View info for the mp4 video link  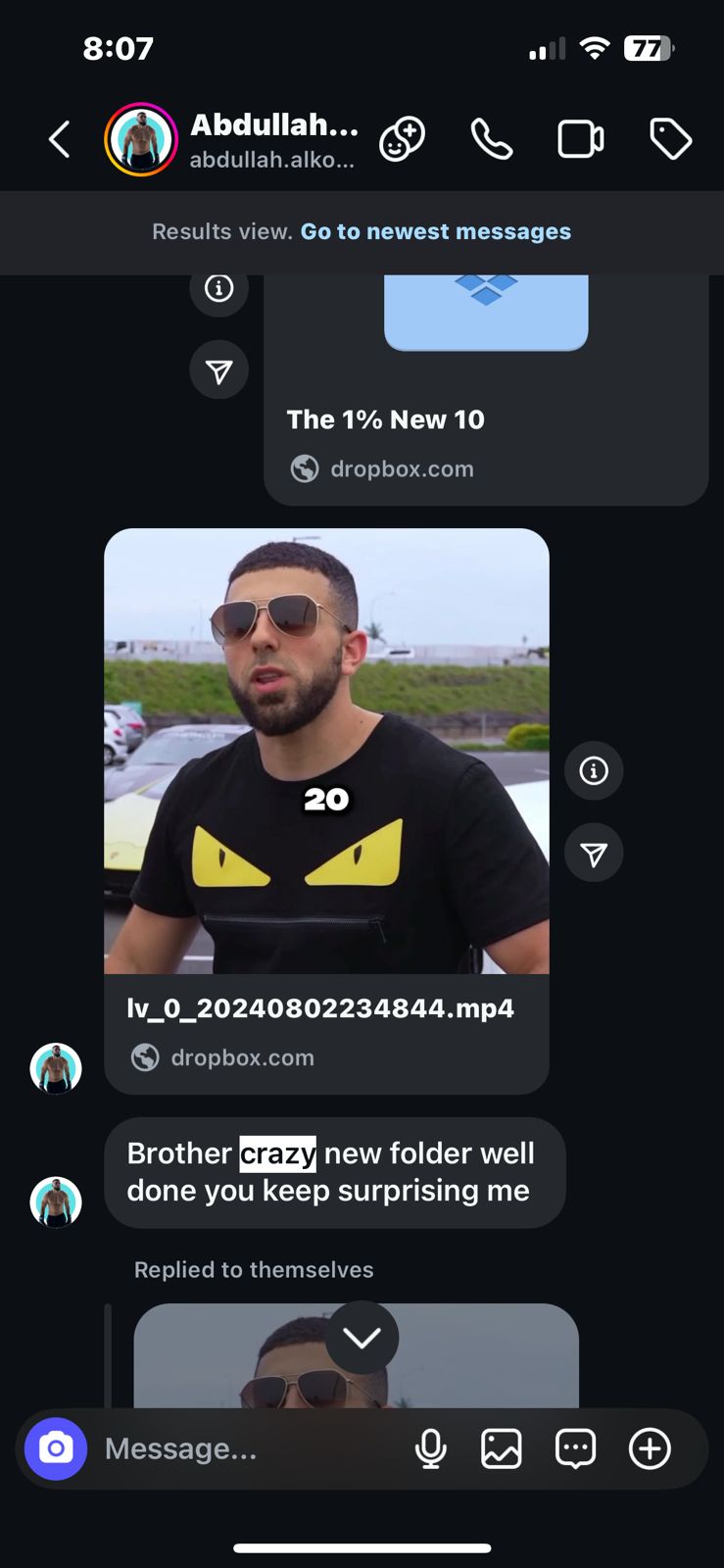coord(594,771)
